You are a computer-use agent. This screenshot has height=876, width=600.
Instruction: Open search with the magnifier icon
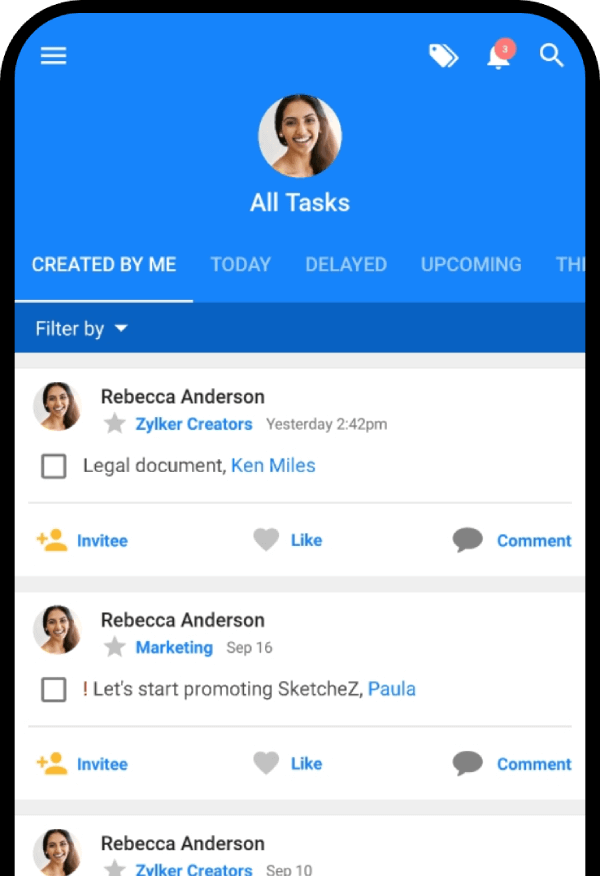click(x=552, y=55)
